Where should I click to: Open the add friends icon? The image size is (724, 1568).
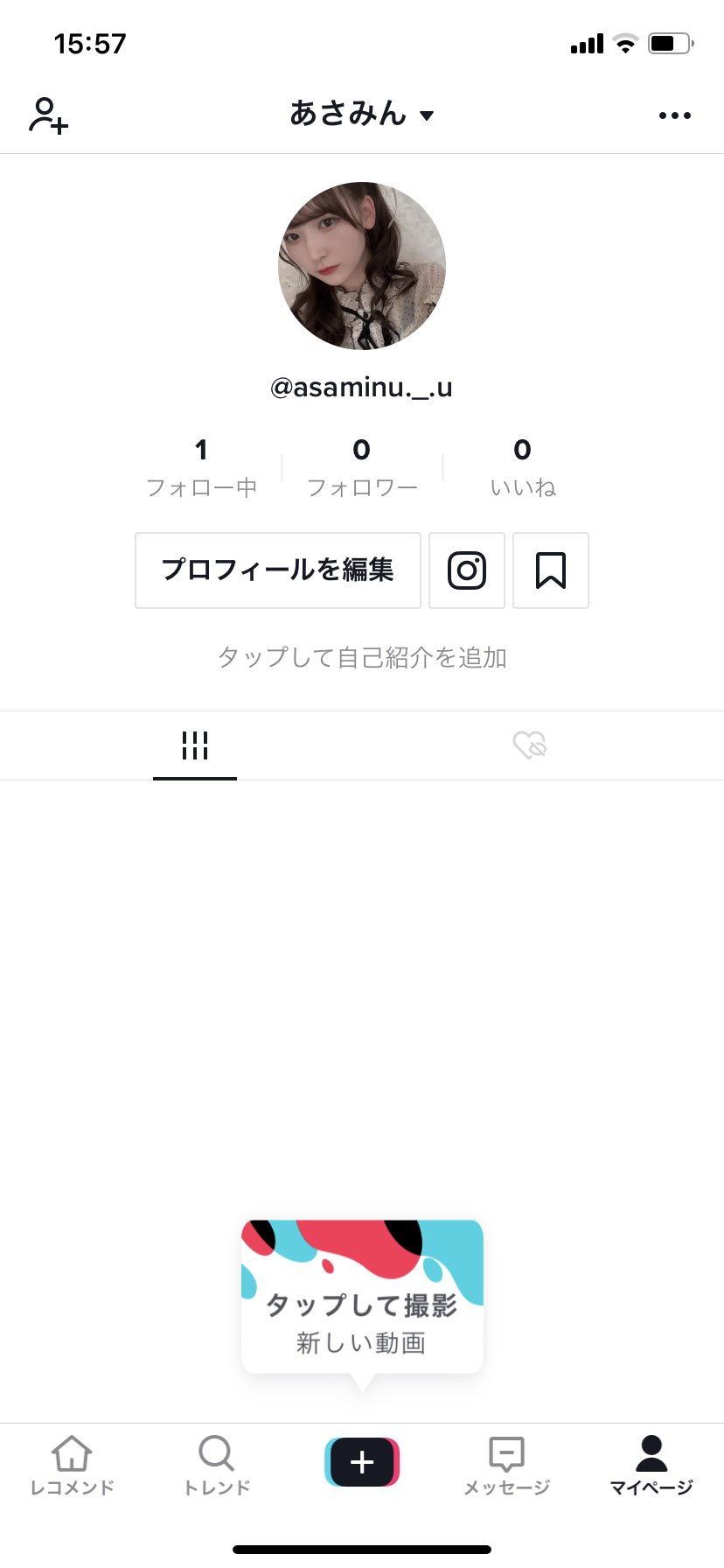[x=49, y=115]
